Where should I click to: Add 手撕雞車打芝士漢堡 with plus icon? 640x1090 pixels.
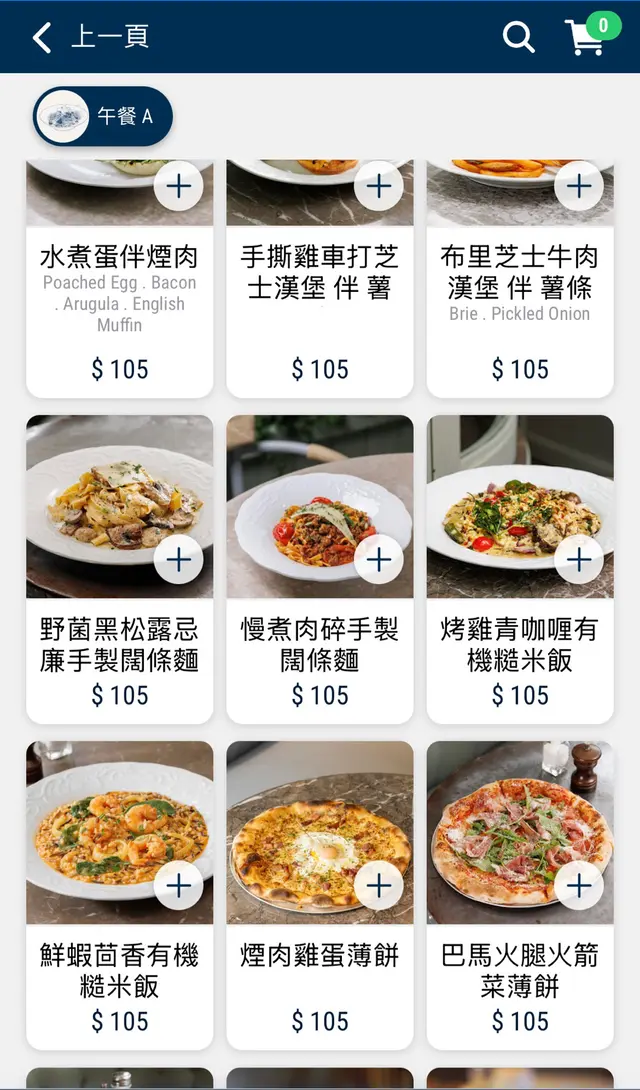(379, 186)
